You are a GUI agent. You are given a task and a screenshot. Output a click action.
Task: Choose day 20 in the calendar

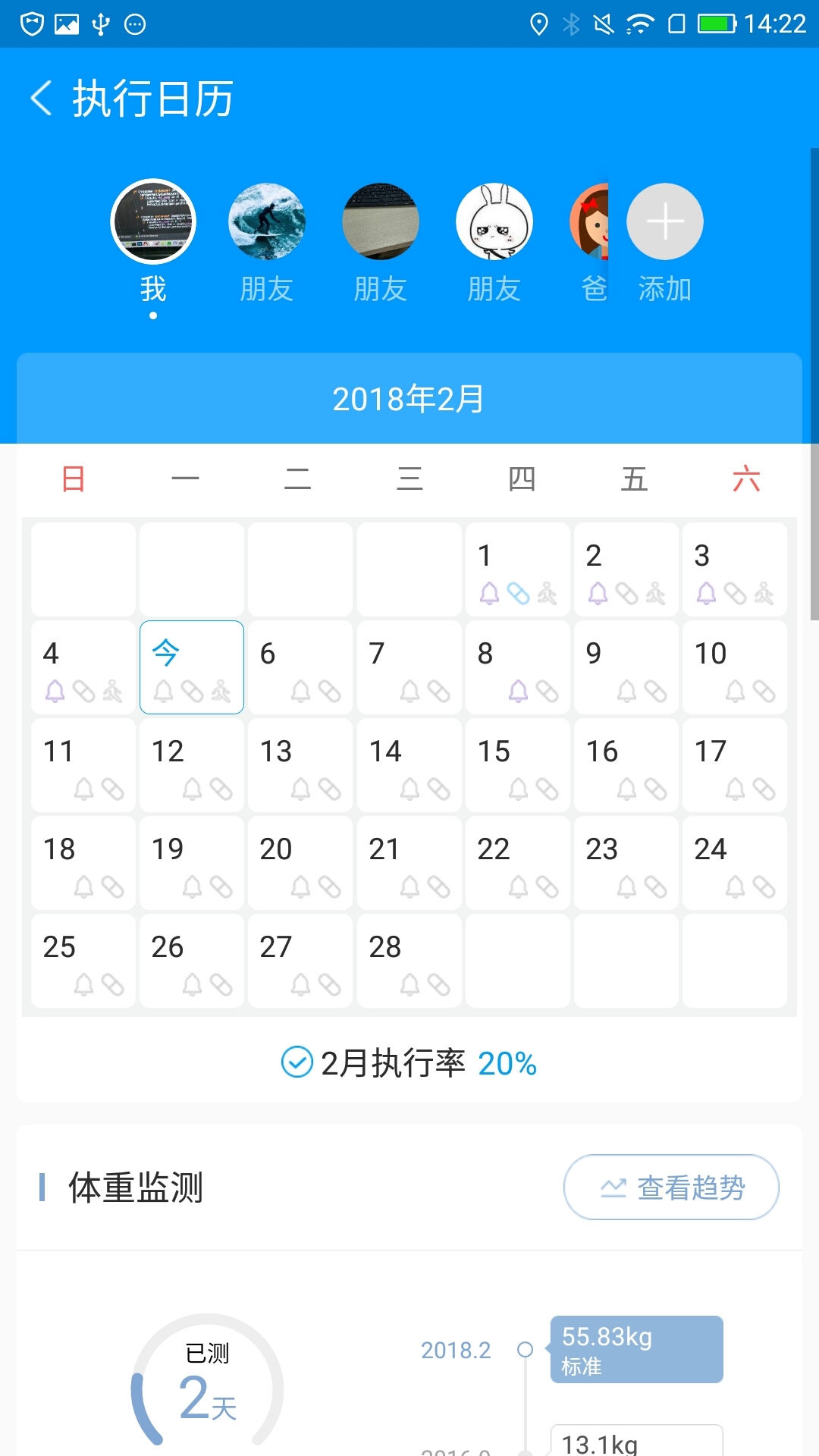(x=300, y=863)
